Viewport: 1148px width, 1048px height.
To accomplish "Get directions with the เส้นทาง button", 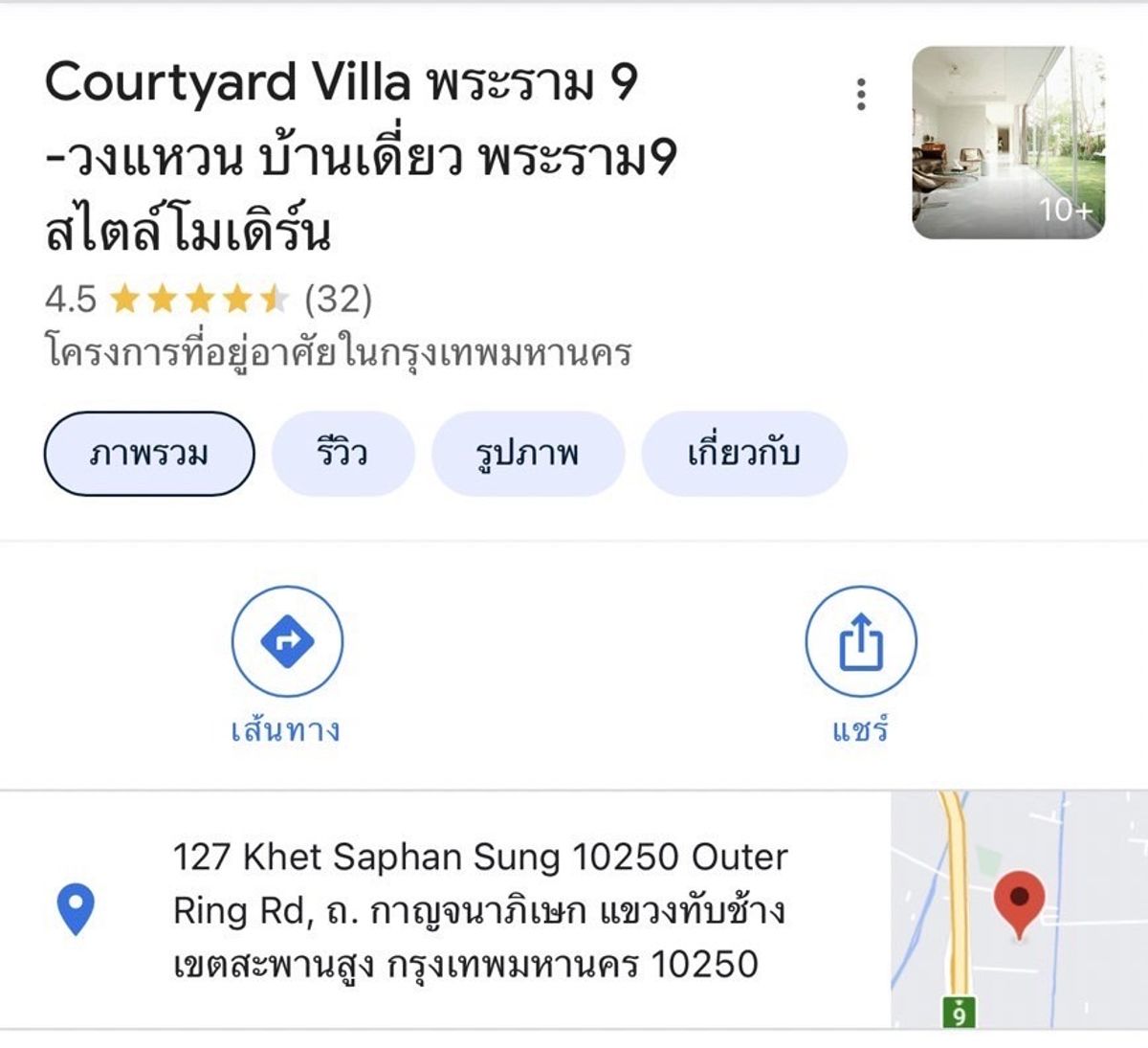I will coord(287,642).
